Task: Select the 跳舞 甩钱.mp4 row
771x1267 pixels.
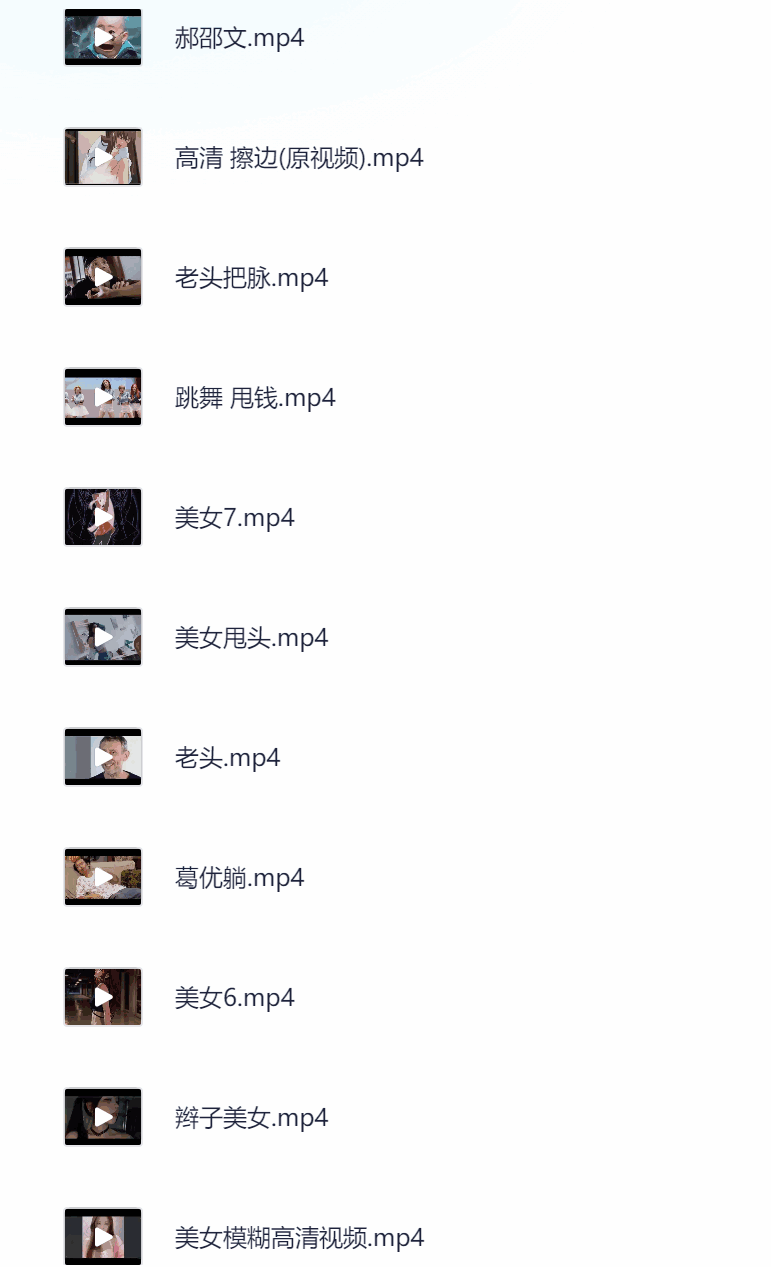Action: [254, 398]
